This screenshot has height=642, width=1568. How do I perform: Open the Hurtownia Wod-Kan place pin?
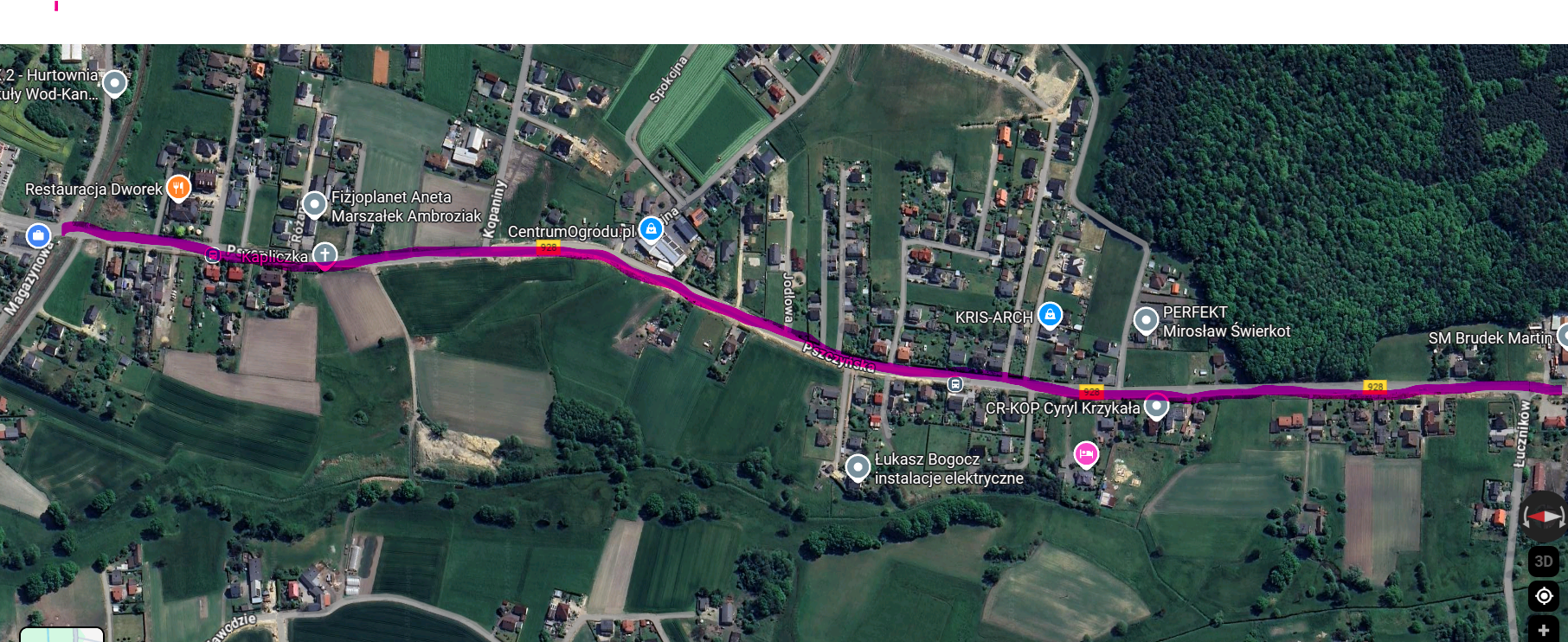click(x=114, y=83)
